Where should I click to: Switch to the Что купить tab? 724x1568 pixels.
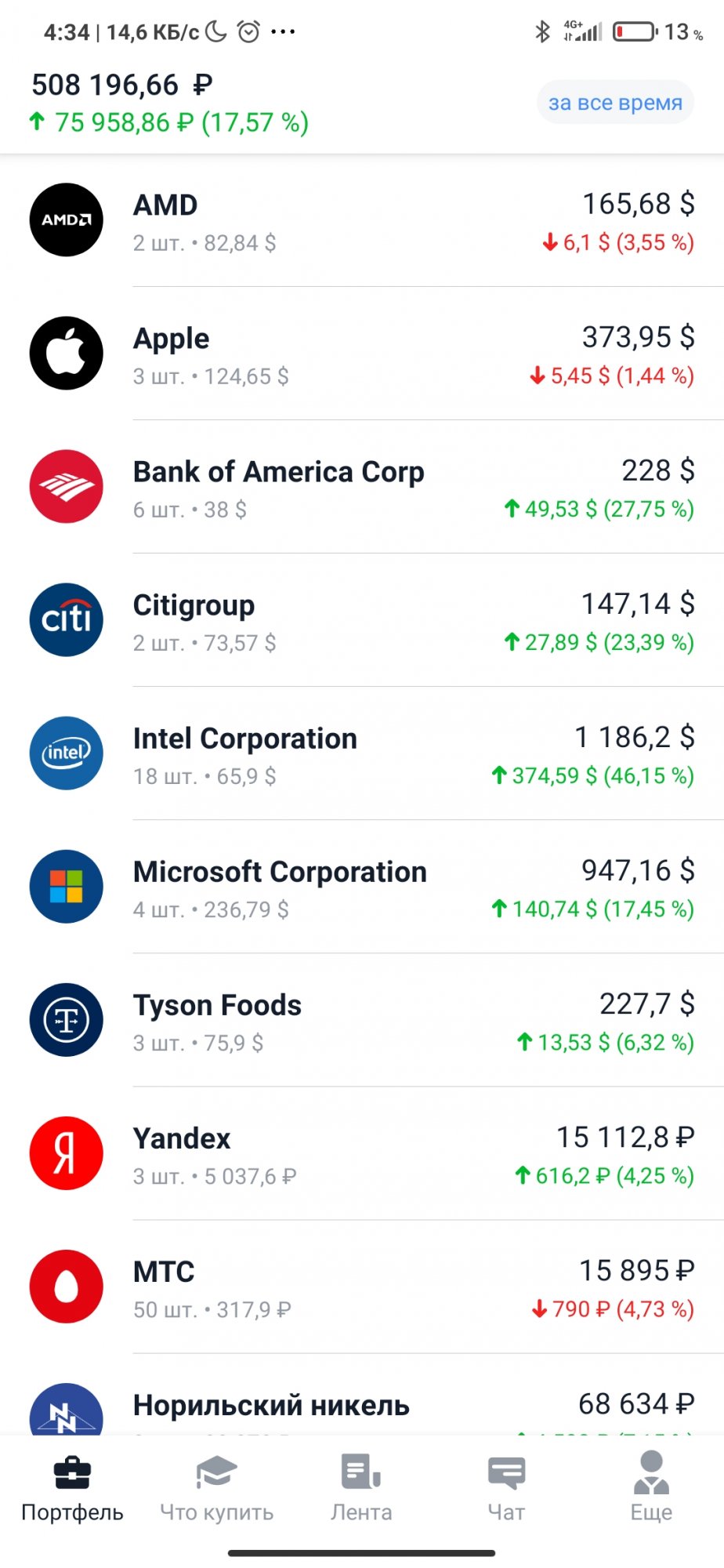coord(217,1487)
